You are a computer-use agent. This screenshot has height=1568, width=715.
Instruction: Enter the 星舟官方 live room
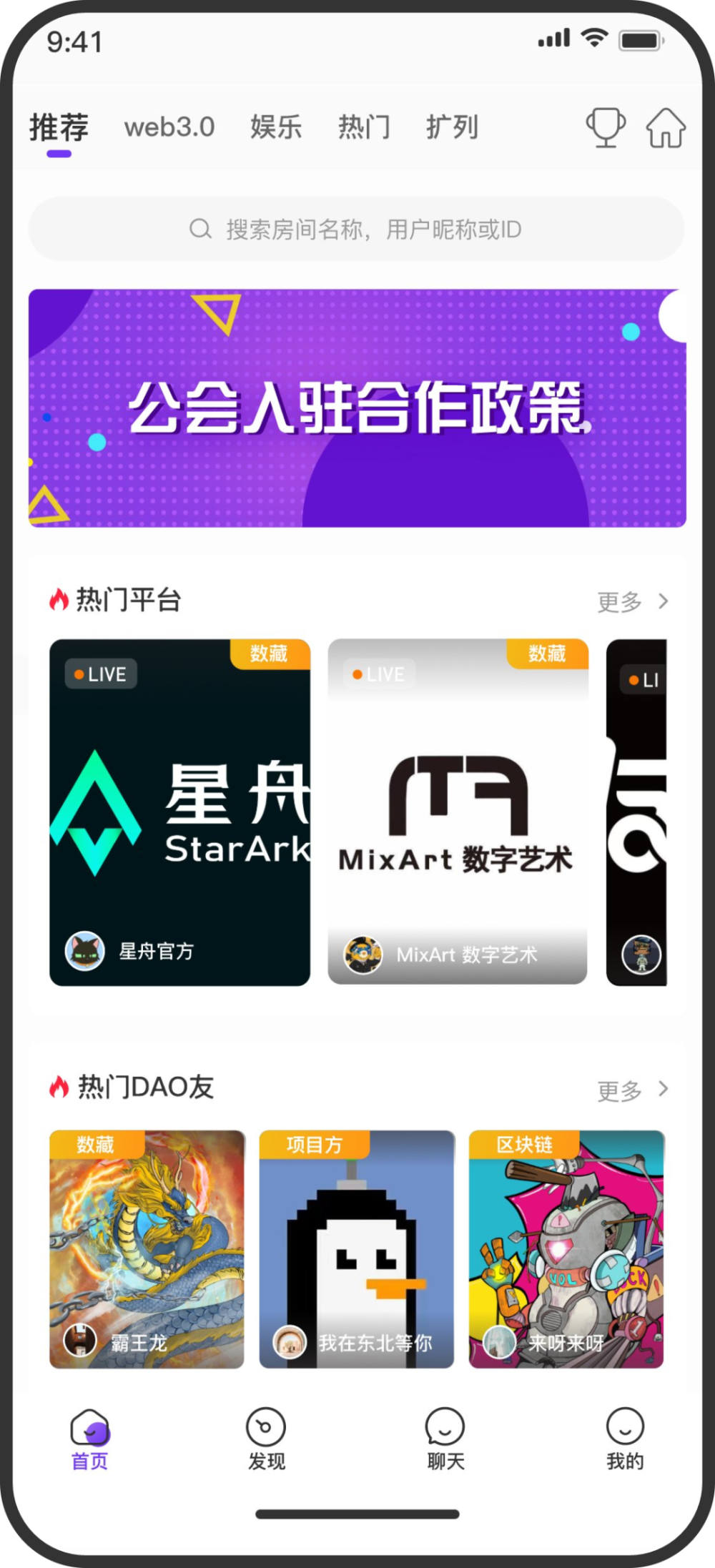[179, 812]
